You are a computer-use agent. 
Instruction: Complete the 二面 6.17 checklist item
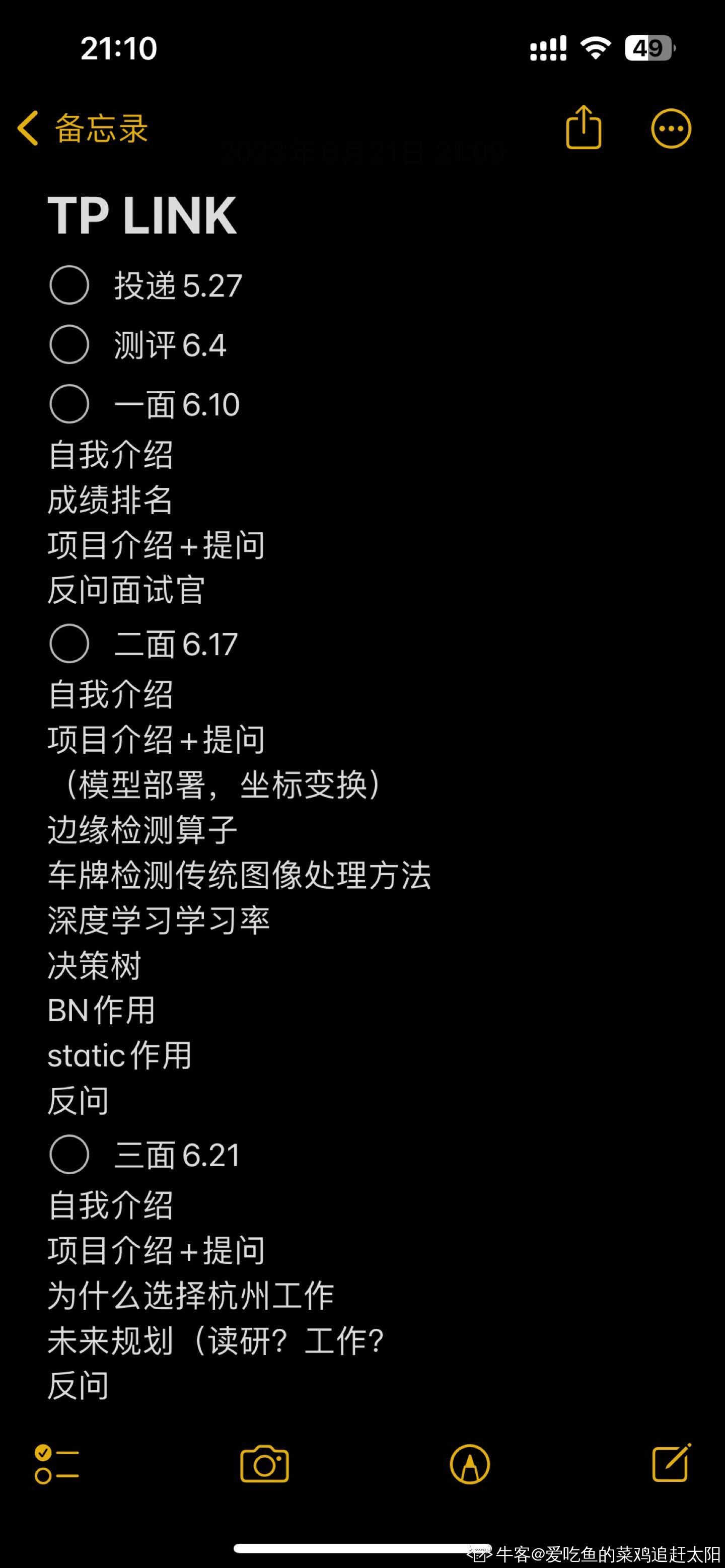tap(69, 644)
